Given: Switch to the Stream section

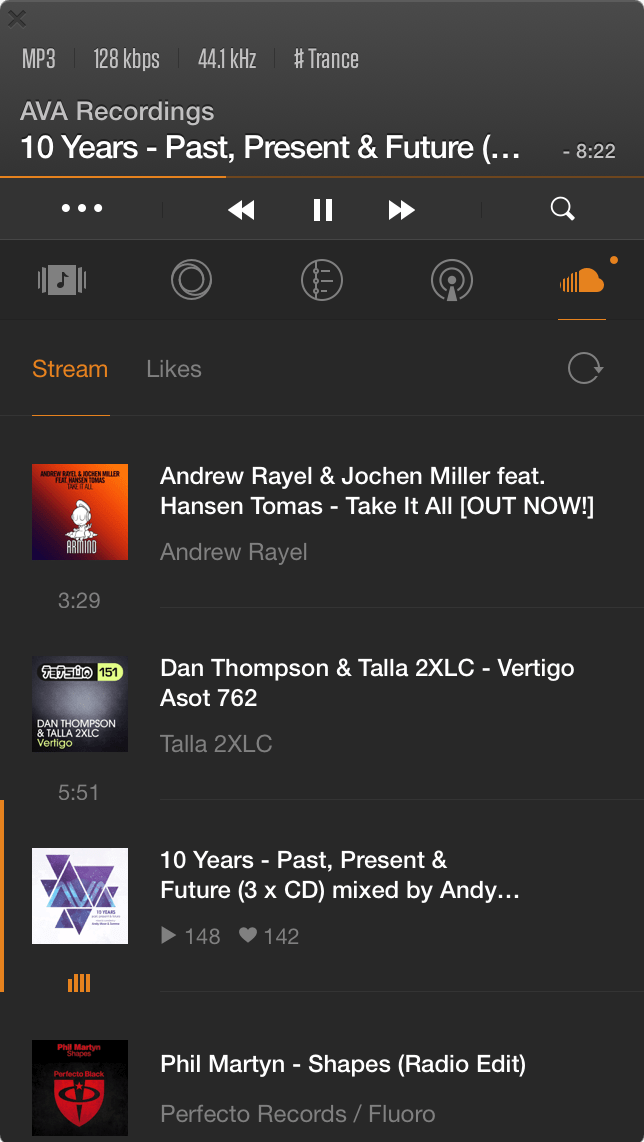Looking at the screenshot, I should [70, 369].
